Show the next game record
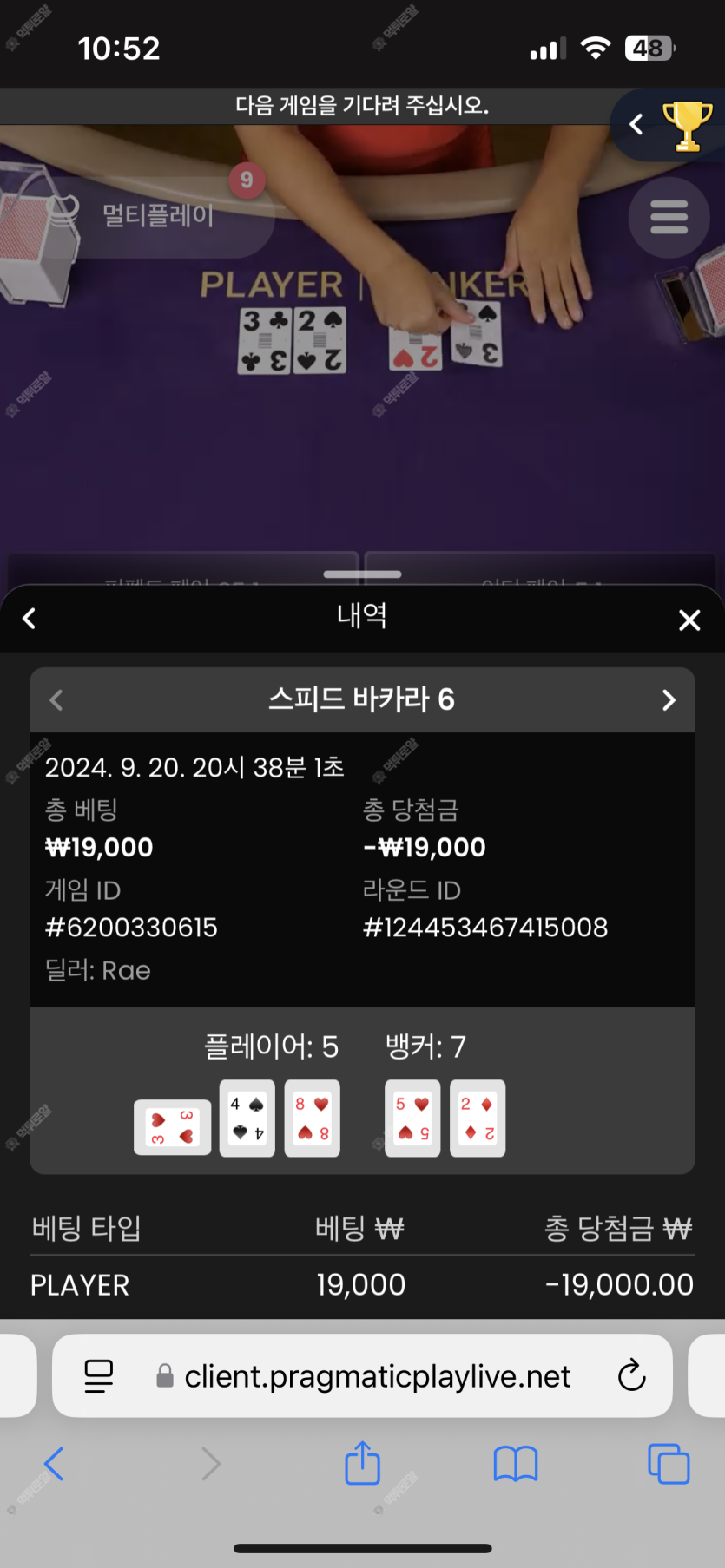 point(668,700)
